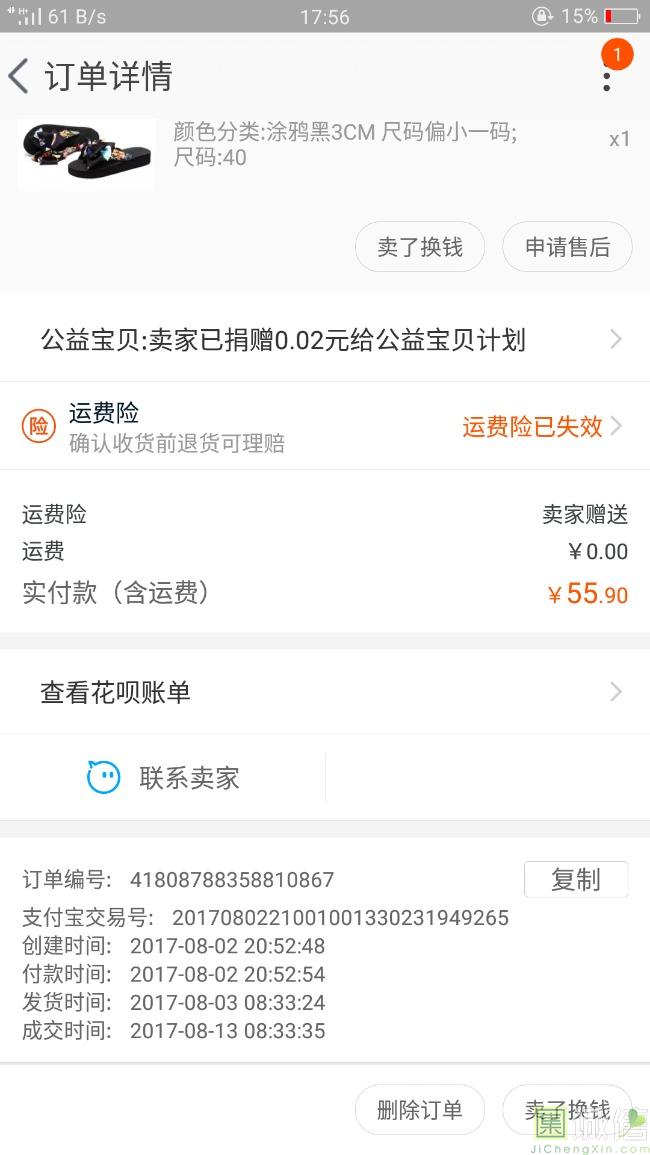
Task: Go back from order details
Action: [x=19, y=76]
